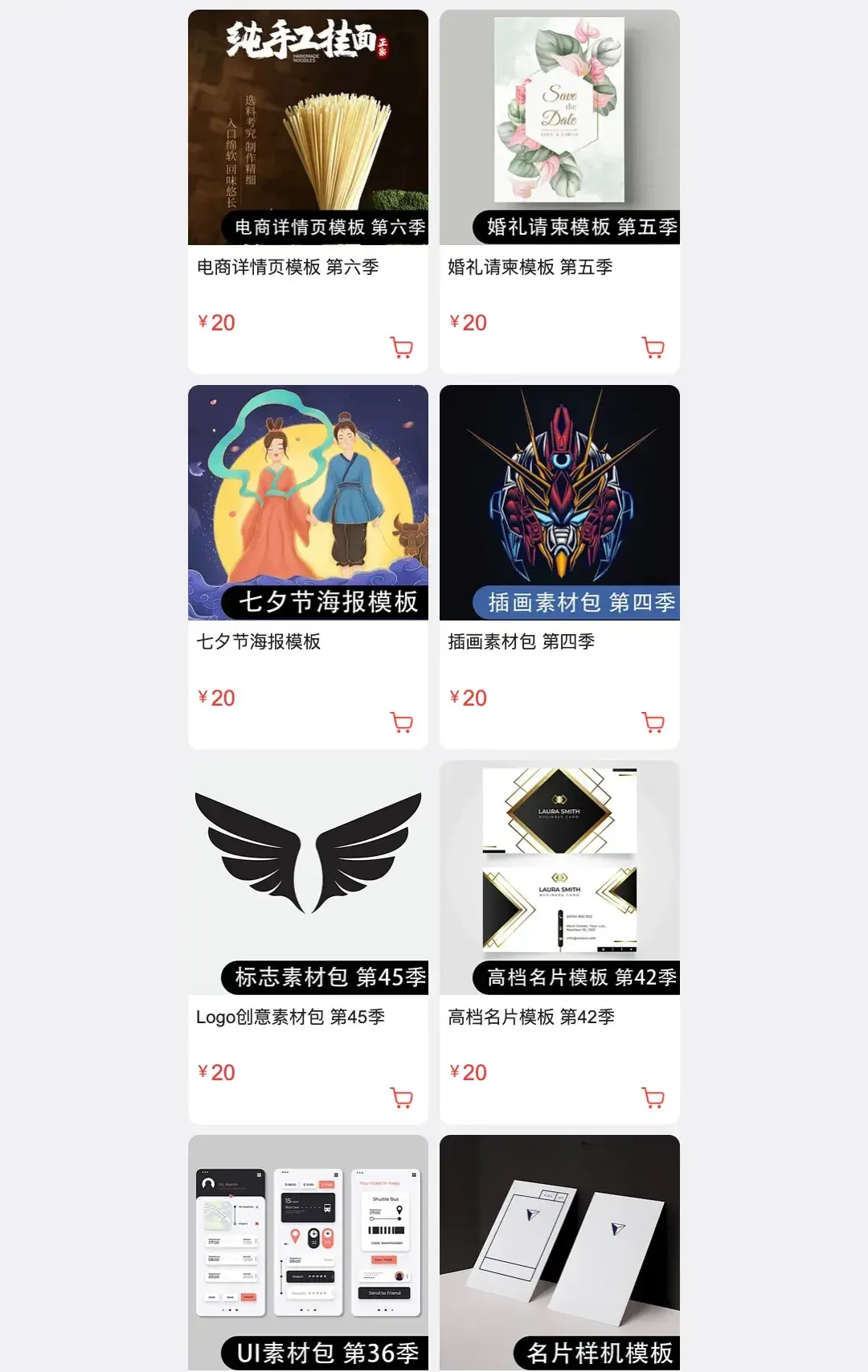
Task: Select the Logo创意素材包 第45季 card
Action: [x=308, y=878]
